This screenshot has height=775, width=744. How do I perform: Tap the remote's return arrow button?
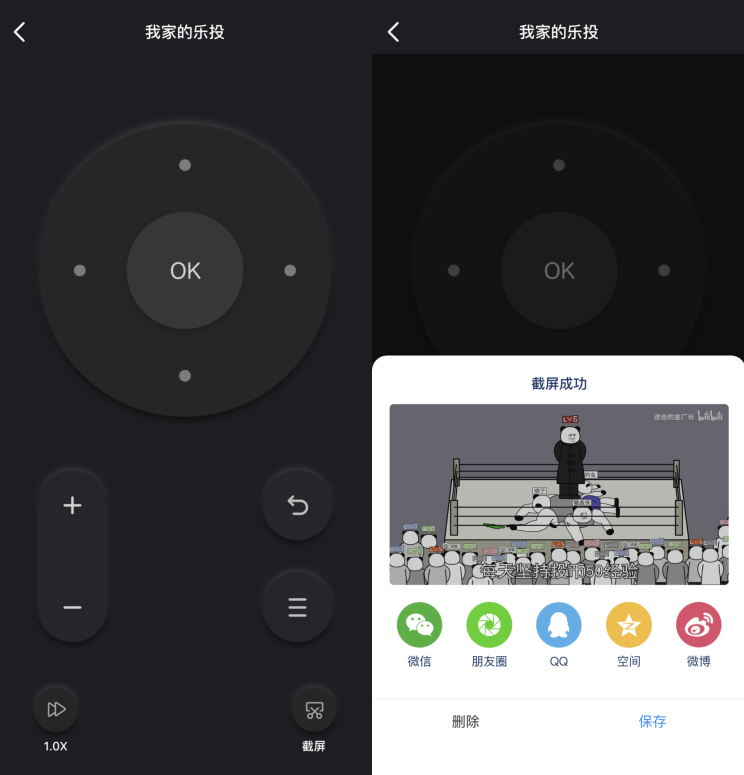tap(297, 505)
